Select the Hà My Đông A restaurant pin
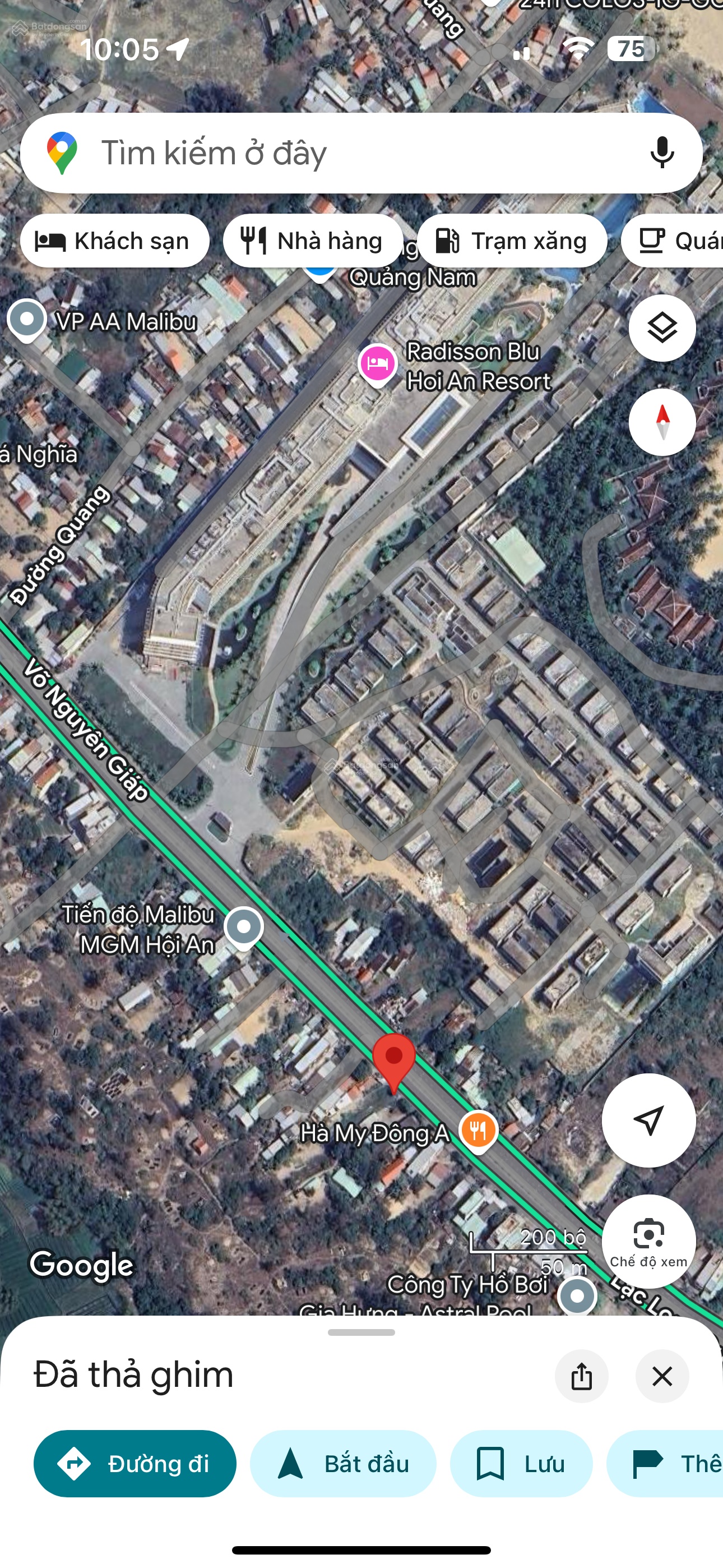This screenshot has width=723, height=1568. coord(478,1131)
